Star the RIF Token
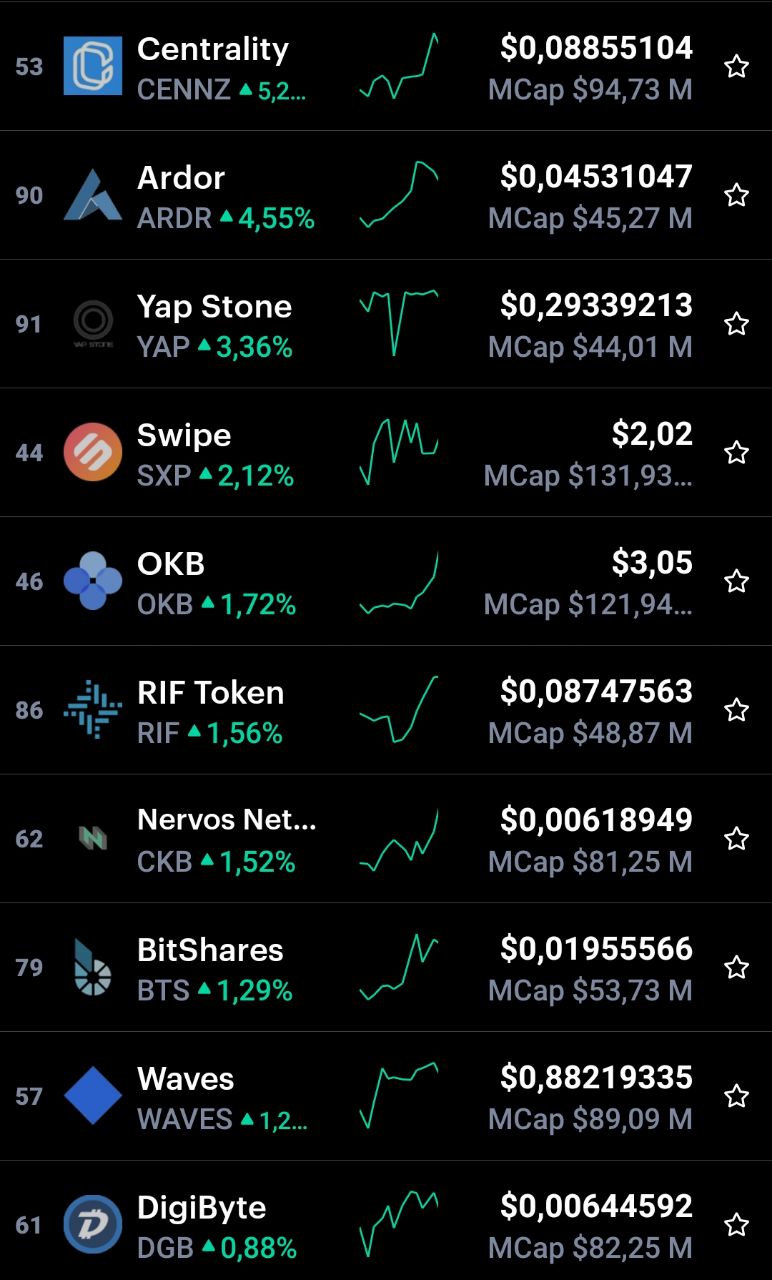The image size is (772, 1280). (737, 710)
